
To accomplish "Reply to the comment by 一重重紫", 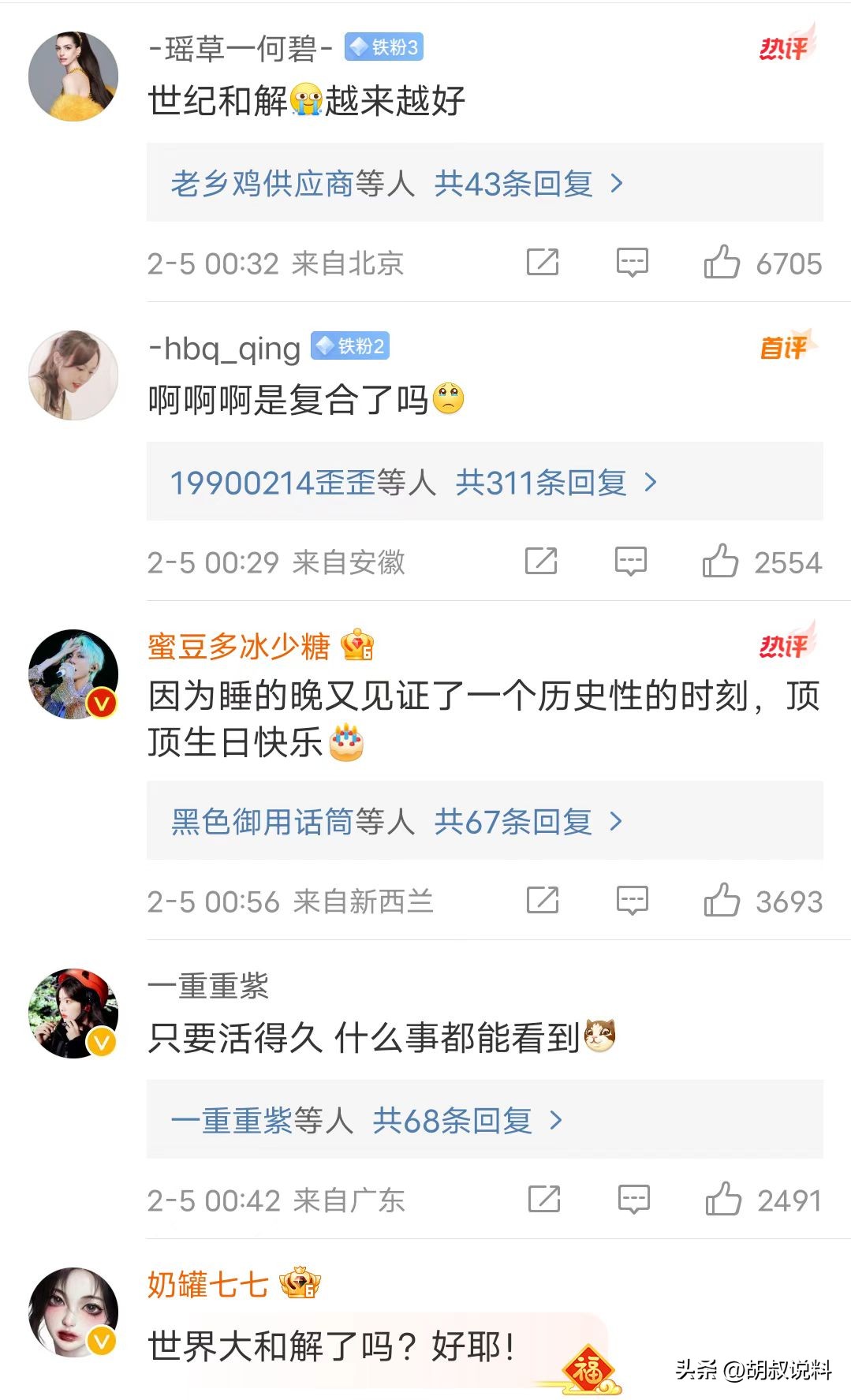I will point(633,1200).
